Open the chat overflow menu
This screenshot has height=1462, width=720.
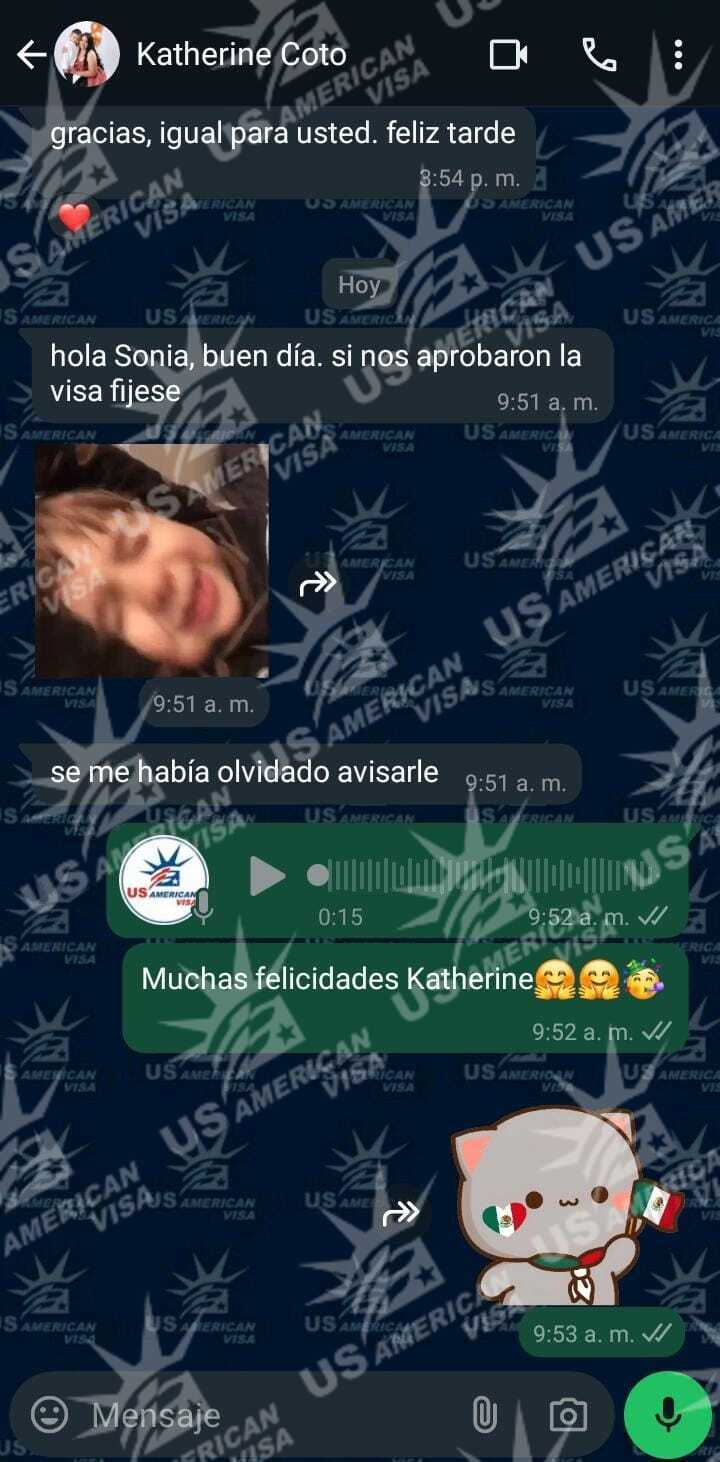pyautogui.click(x=678, y=55)
